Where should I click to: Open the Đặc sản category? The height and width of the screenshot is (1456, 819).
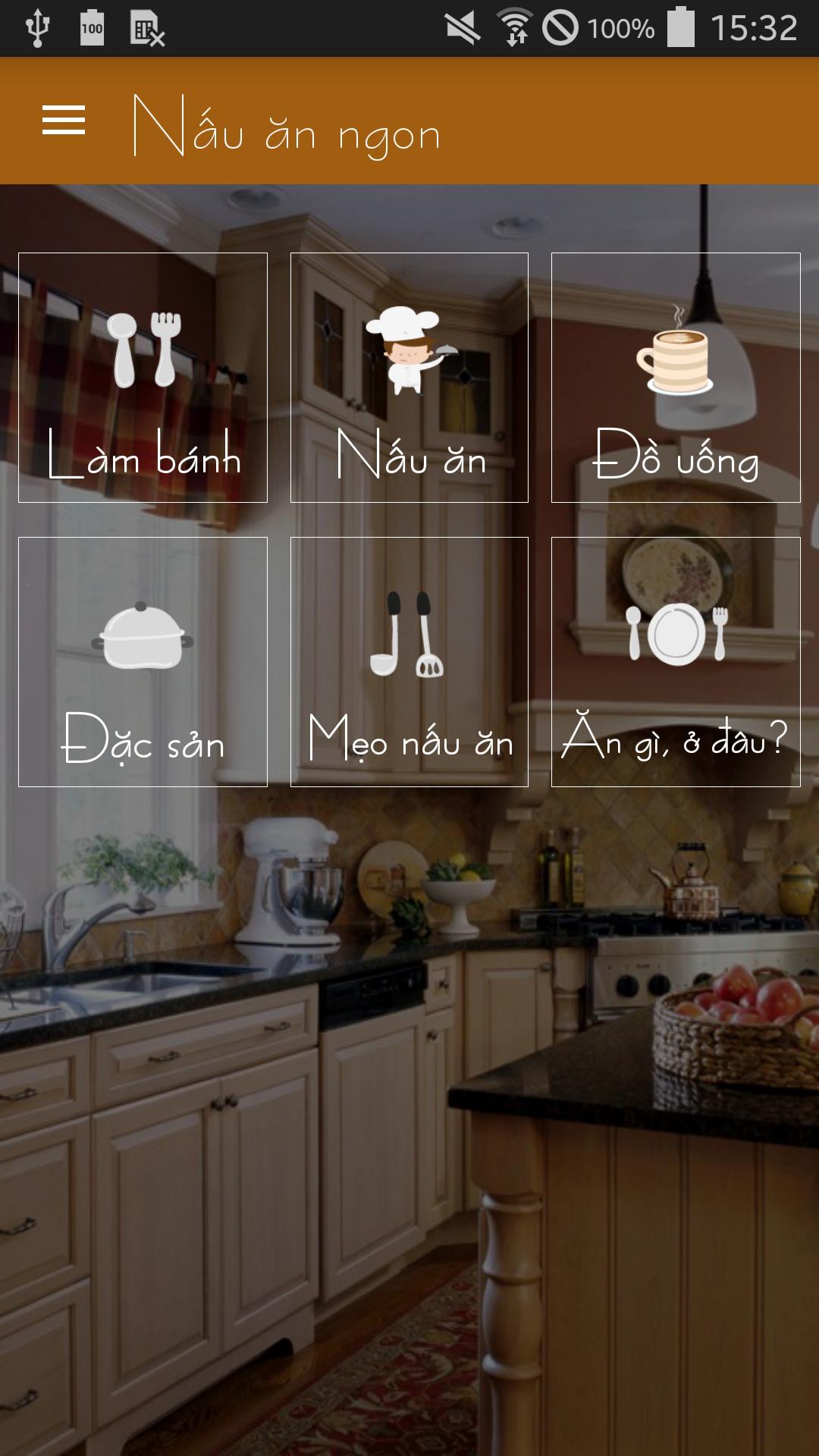tap(143, 662)
